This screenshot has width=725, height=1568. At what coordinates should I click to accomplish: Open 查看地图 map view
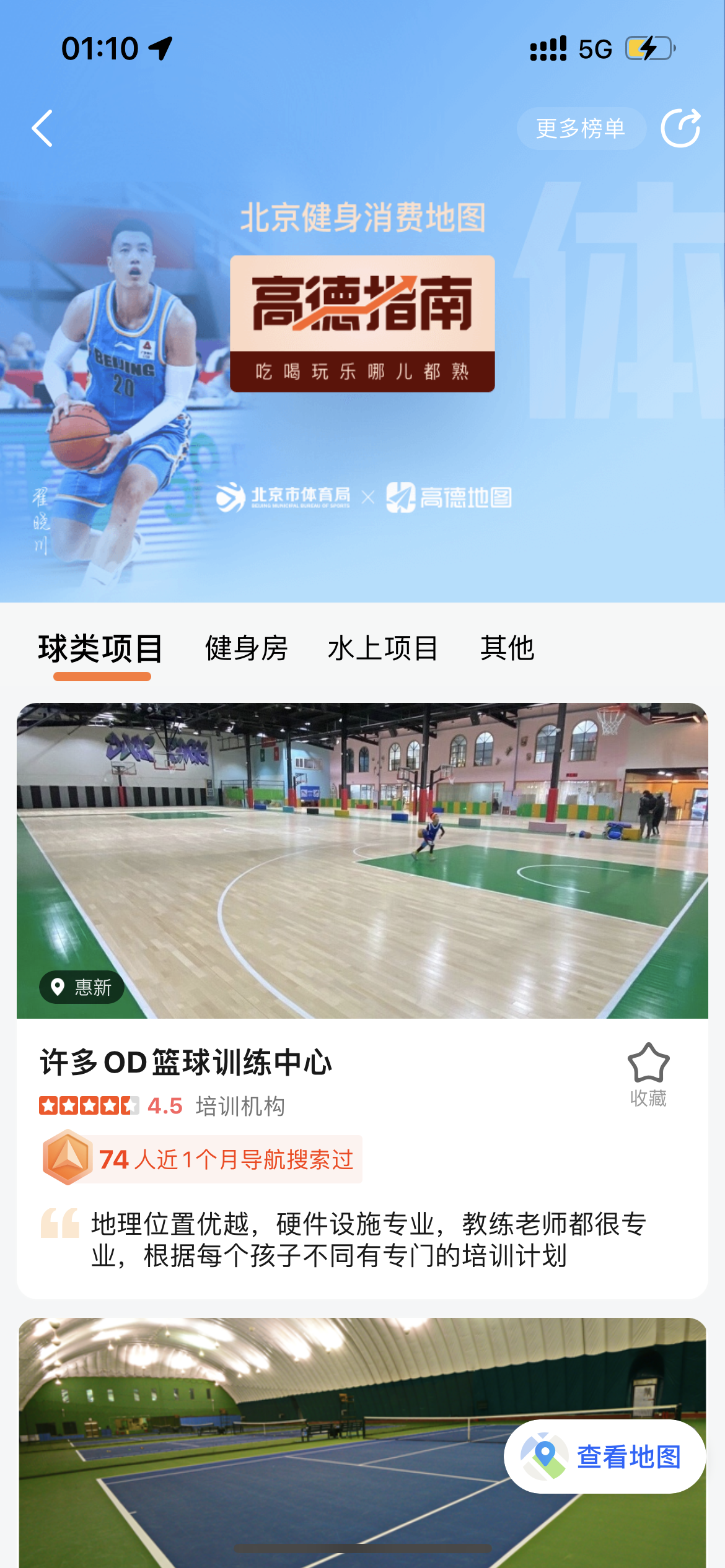[x=604, y=1457]
